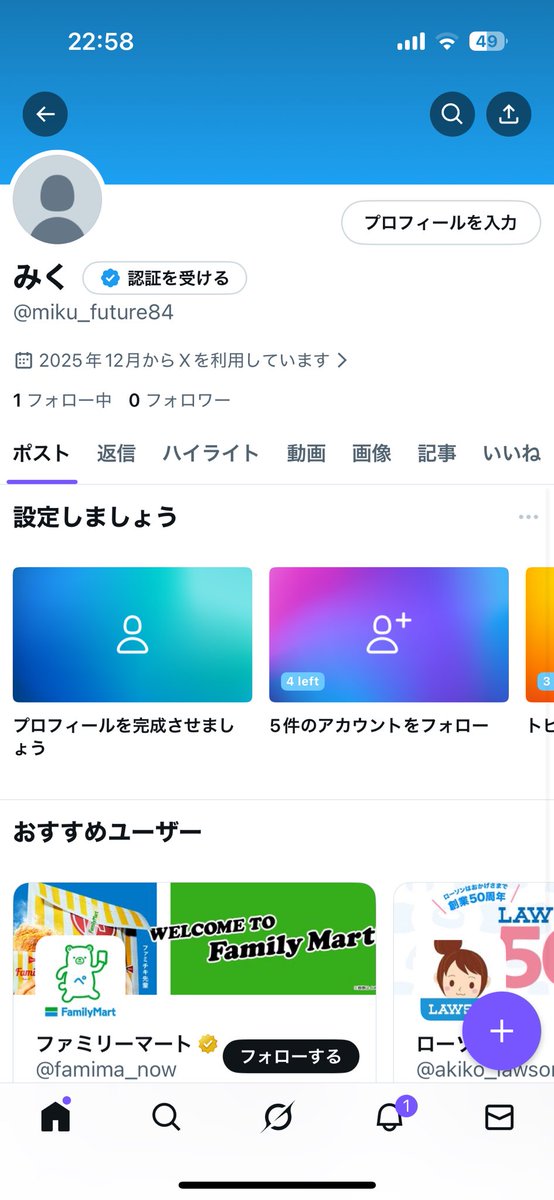Viewport: 554px width, 1200px height.
Task: Switch to the 画像 tab
Action: [x=372, y=453]
